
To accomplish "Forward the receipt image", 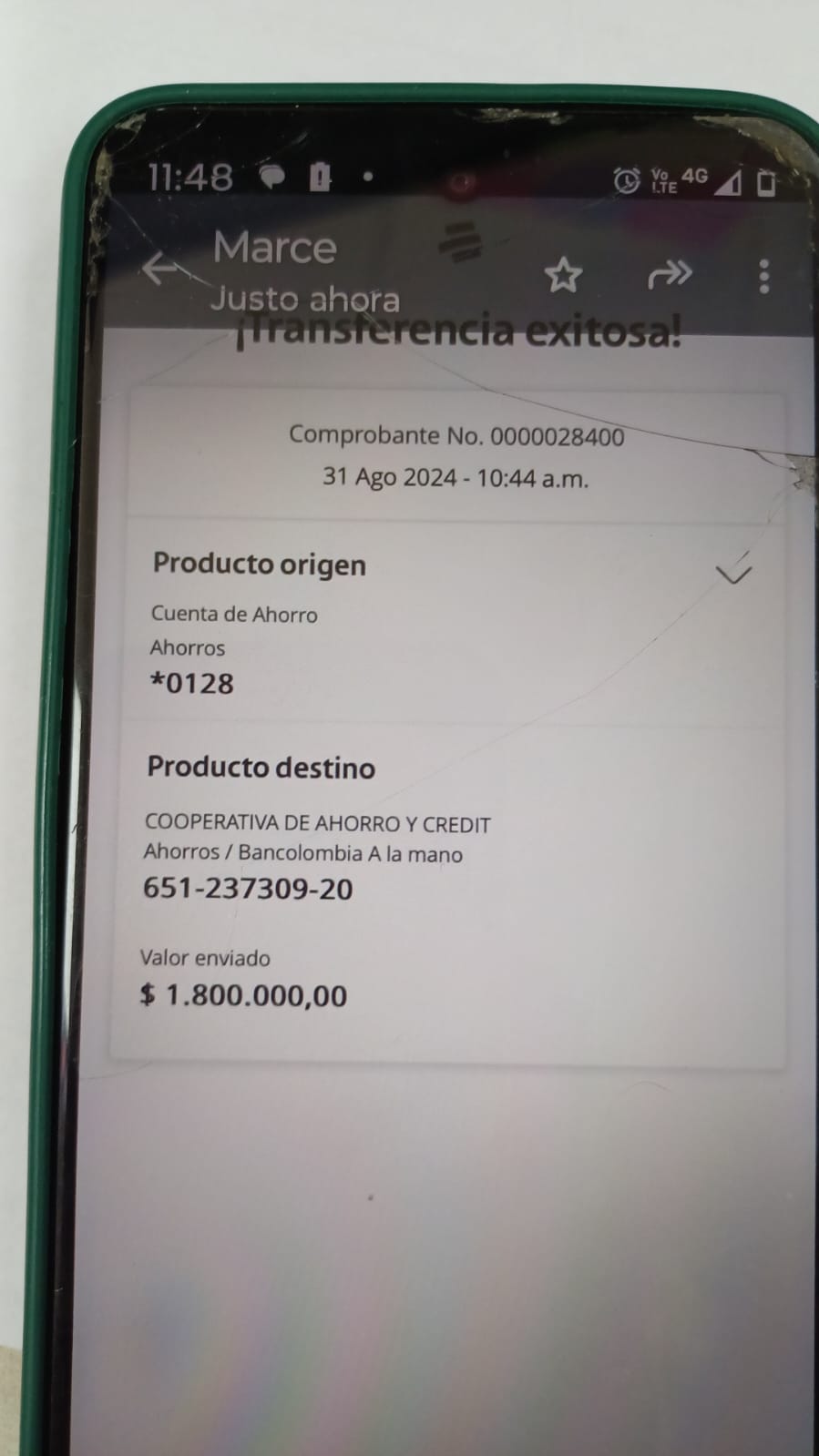I will click(x=670, y=274).
